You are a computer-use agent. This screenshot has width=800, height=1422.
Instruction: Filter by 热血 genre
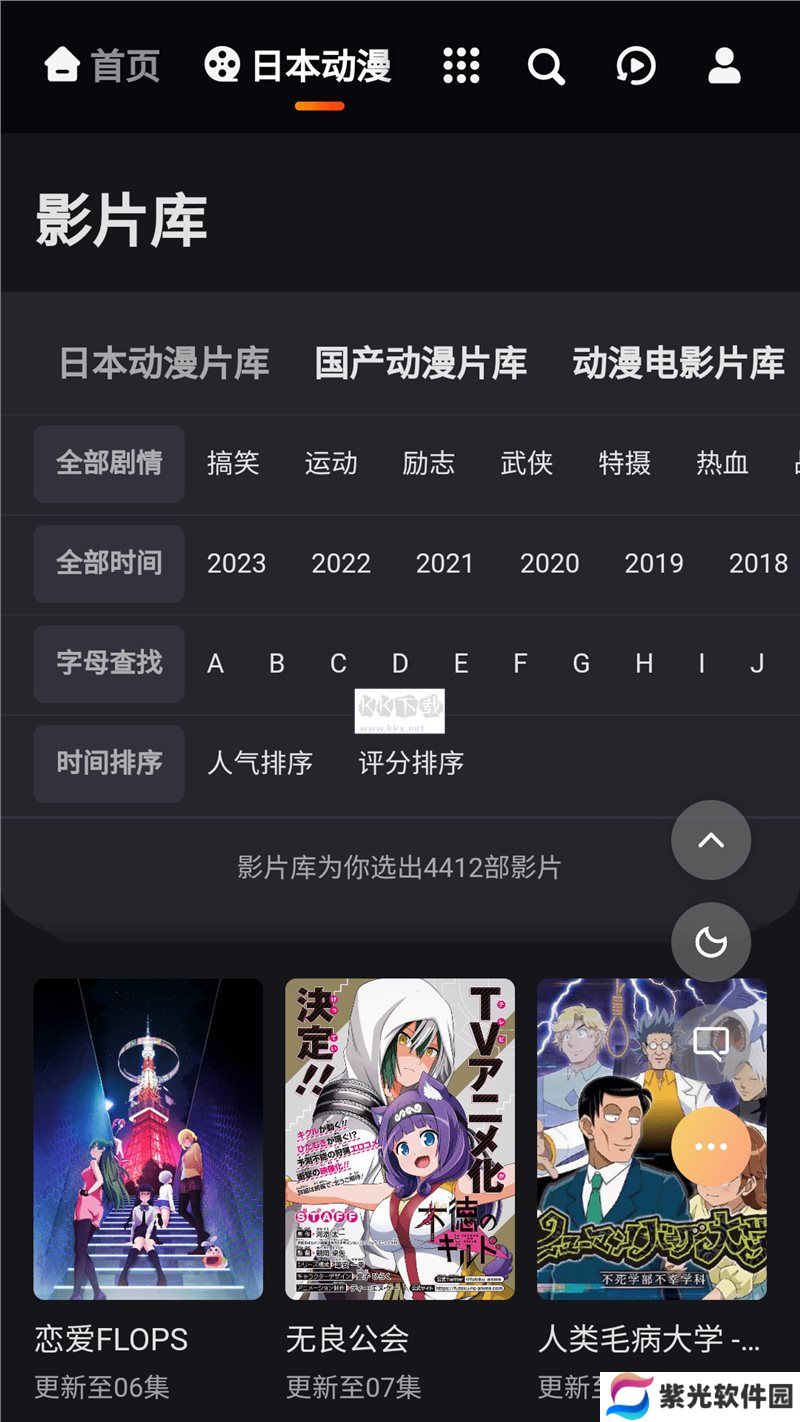pos(722,463)
